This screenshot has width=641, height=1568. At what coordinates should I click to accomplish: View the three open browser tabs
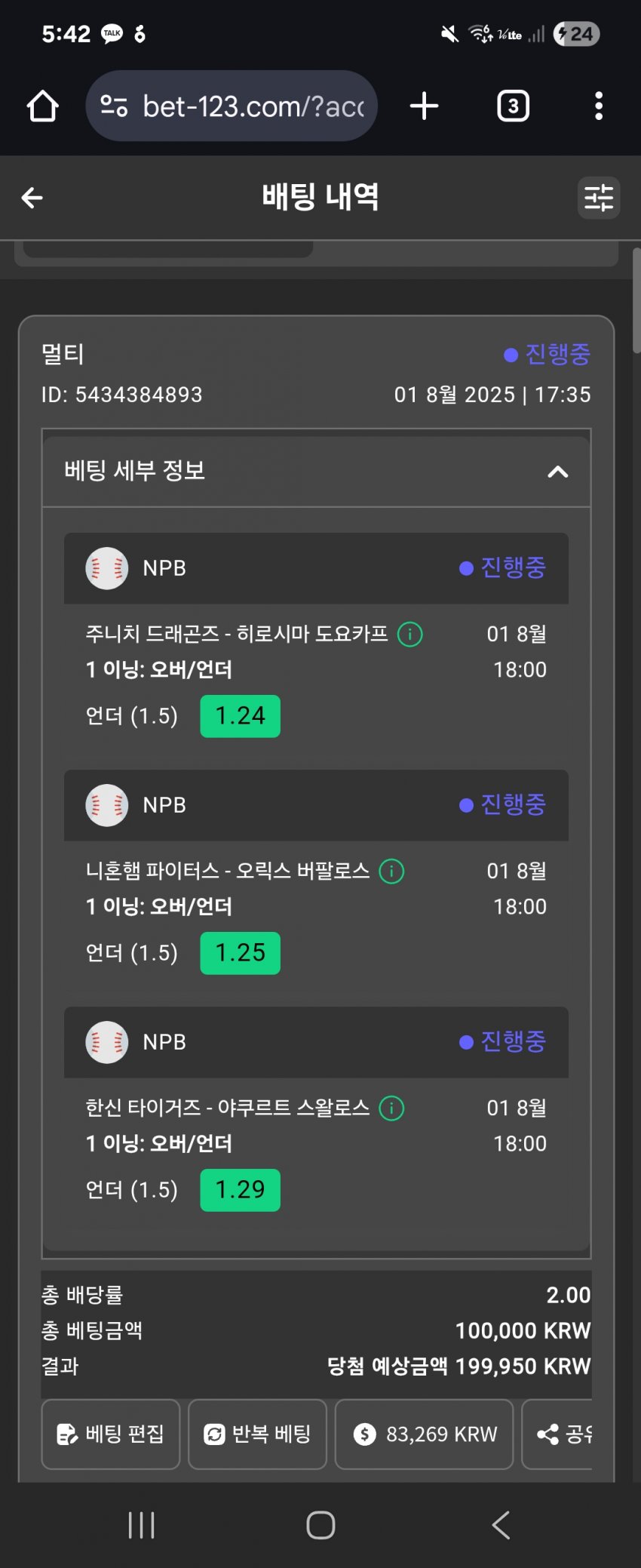(513, 106)
